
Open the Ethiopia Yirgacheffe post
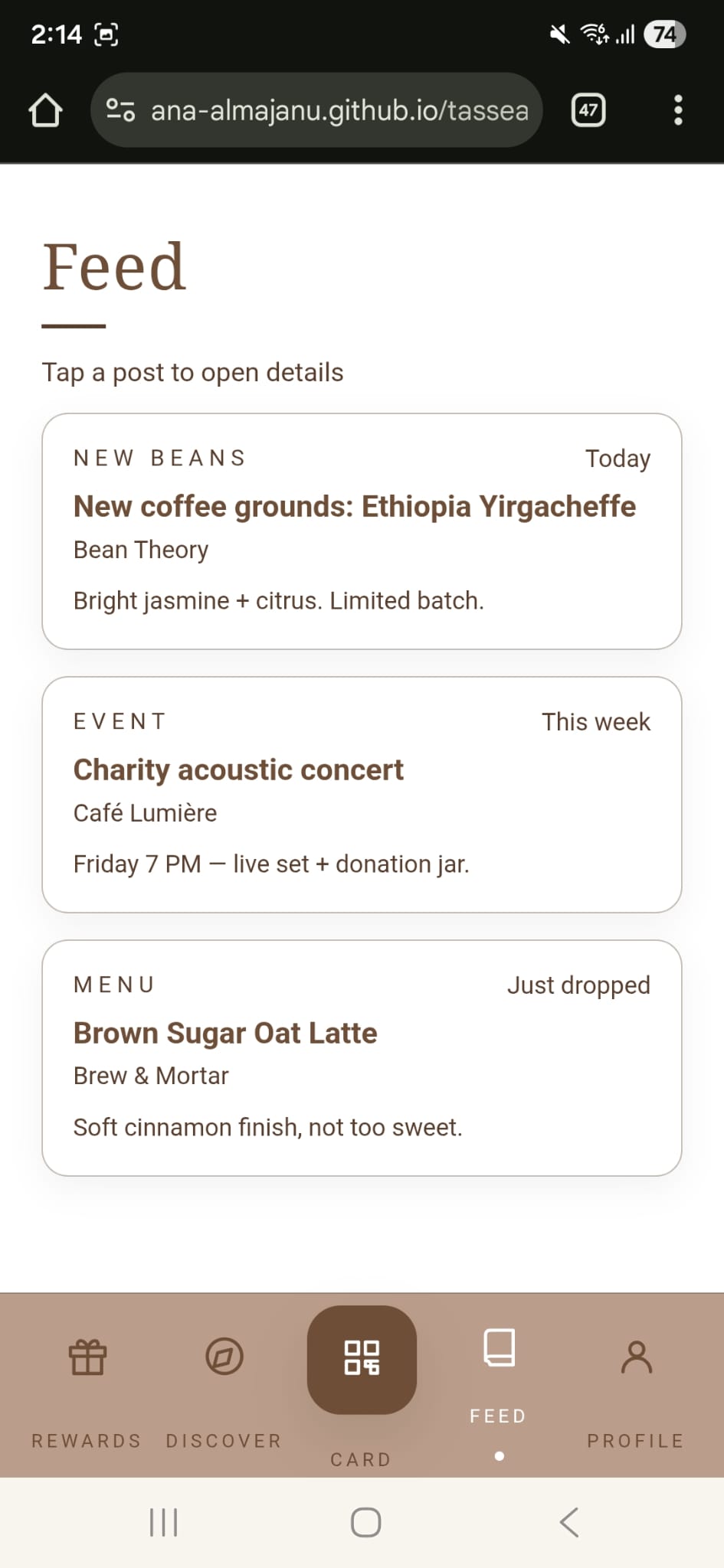[x=362, y=528]
